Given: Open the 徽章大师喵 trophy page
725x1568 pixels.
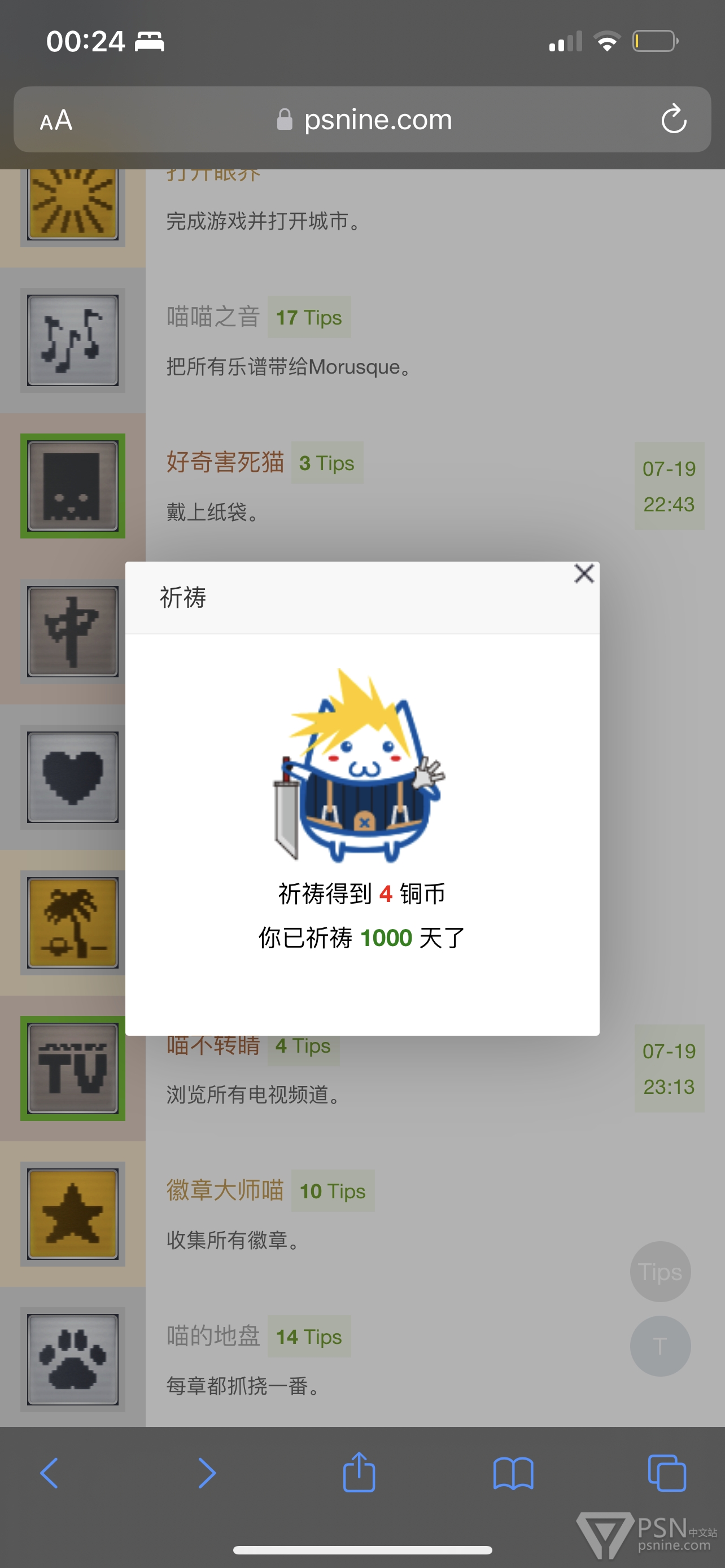Looking at the screenshot, I should tap(225, 1190).
